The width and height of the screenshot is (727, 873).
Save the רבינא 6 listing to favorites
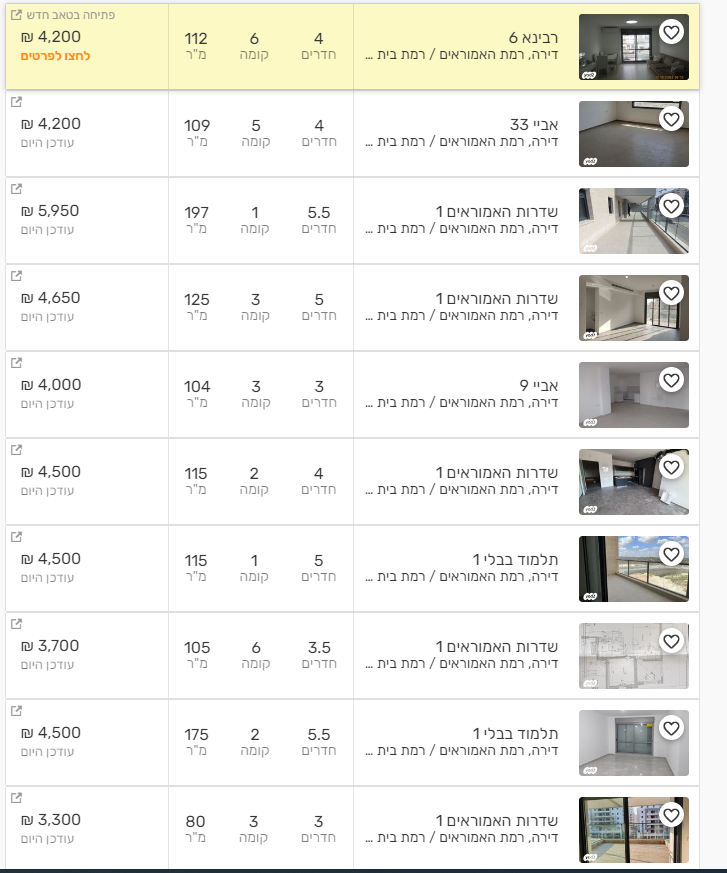pos(672,32)
